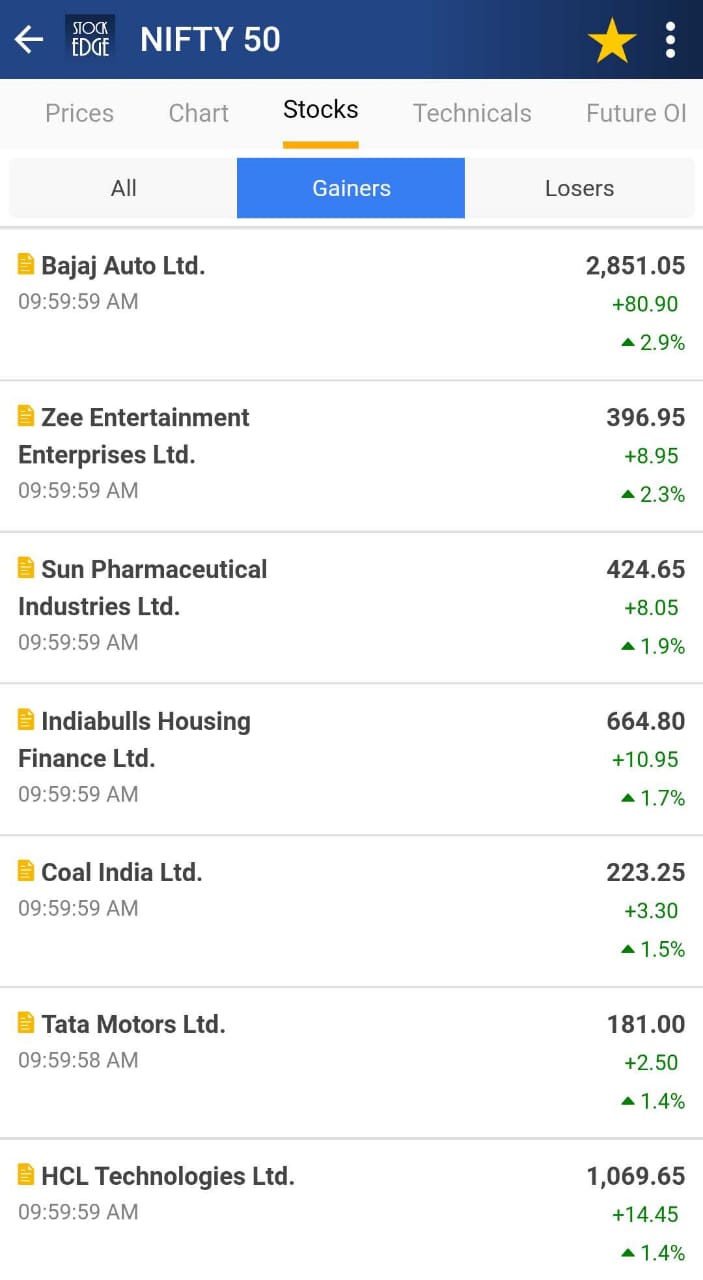The width and height of the screenshot is (703, 1280).
Task: View Sun Pharmaceutical Industries Ltd.
Action: (351, 608)
